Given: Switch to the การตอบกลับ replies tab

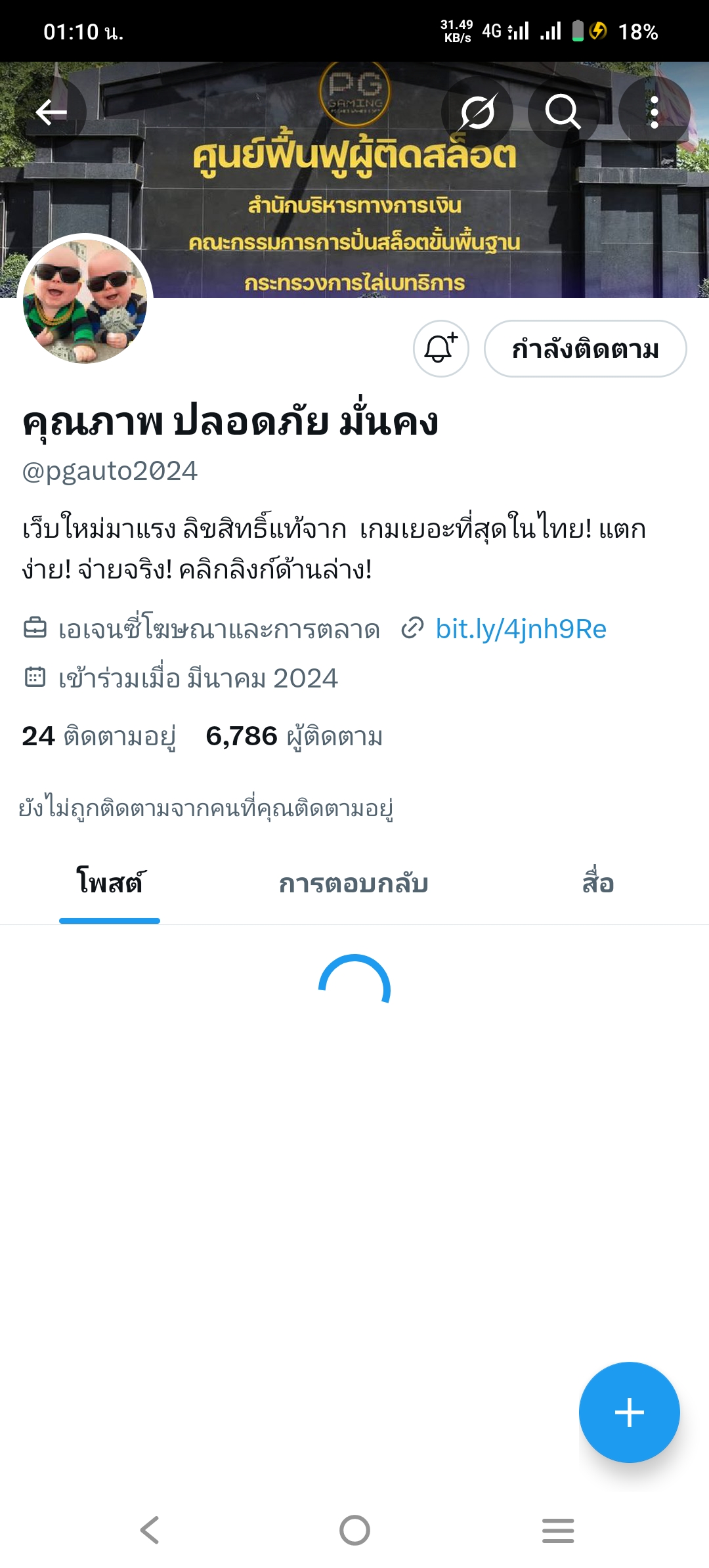Looking at the screenshot, I should click(x=354, y=883).
